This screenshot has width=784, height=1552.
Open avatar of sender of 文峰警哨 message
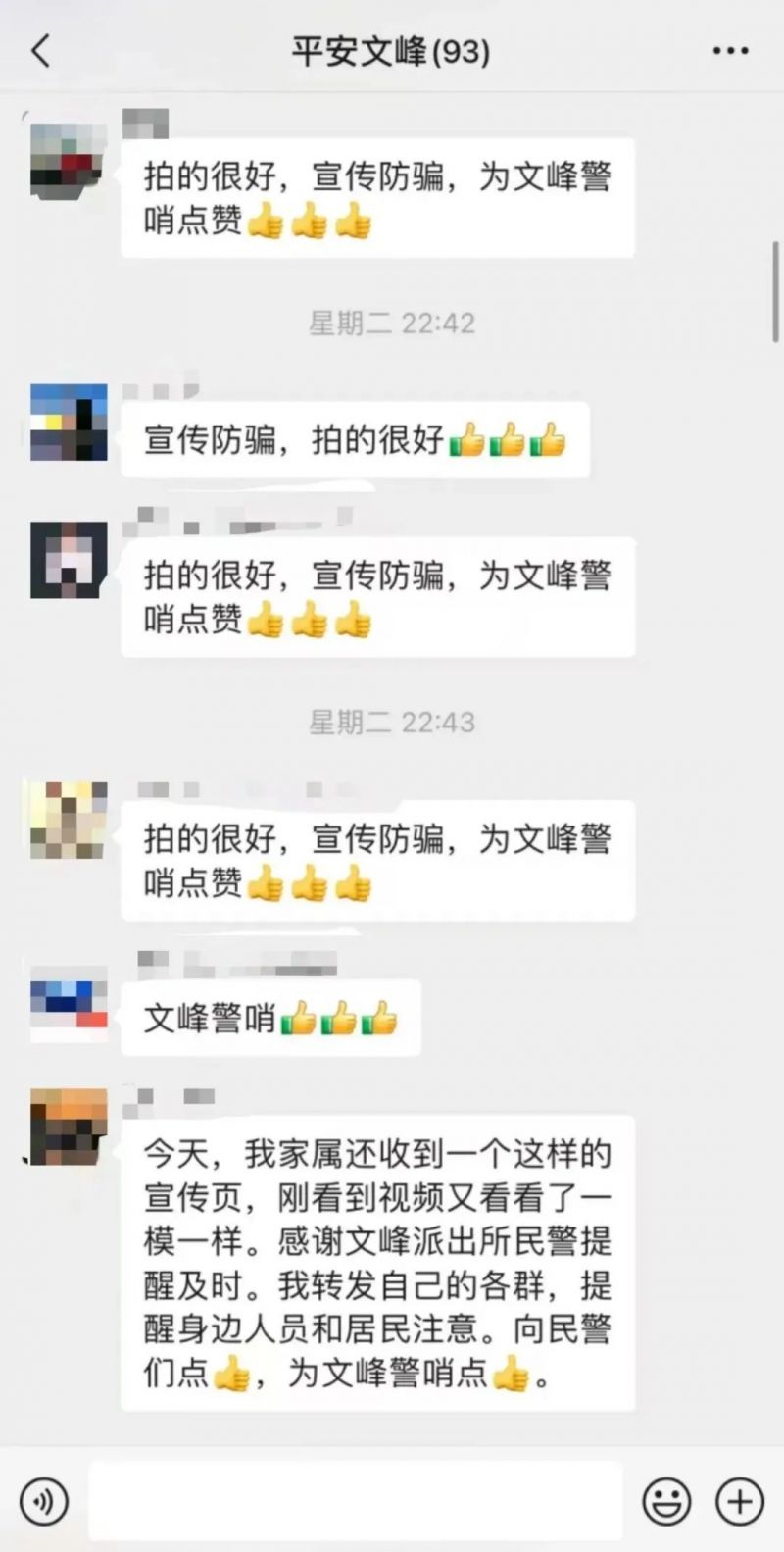[x=69, y=1004]
